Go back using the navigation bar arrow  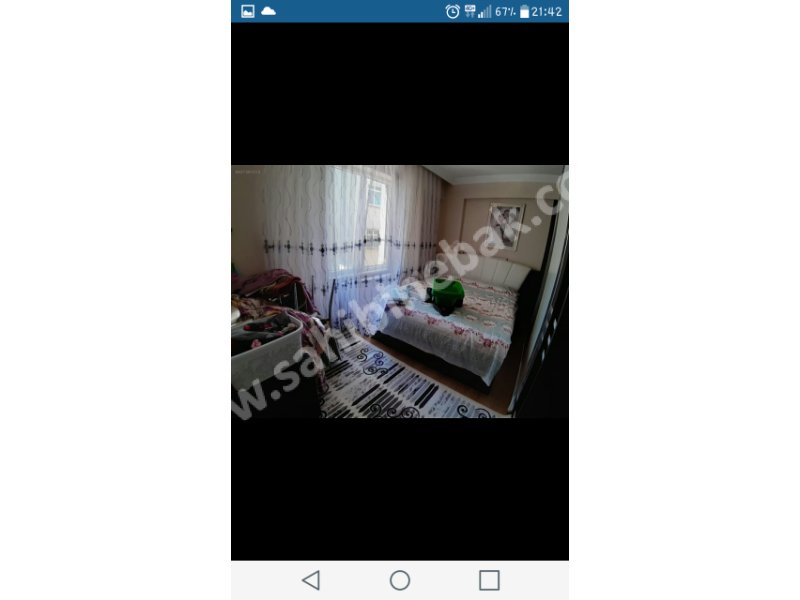point(311,580)
